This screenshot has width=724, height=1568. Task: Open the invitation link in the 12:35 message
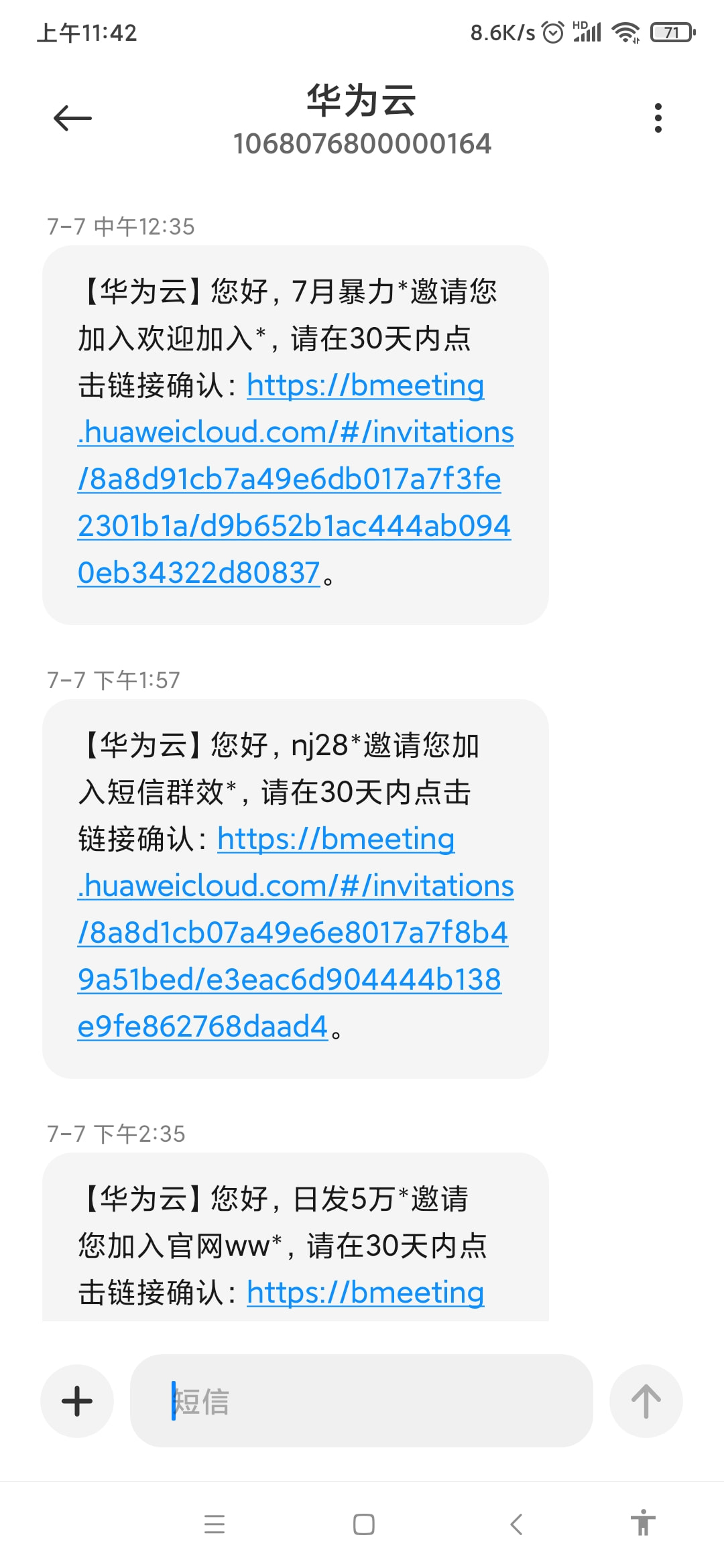[x=295, y=478]
